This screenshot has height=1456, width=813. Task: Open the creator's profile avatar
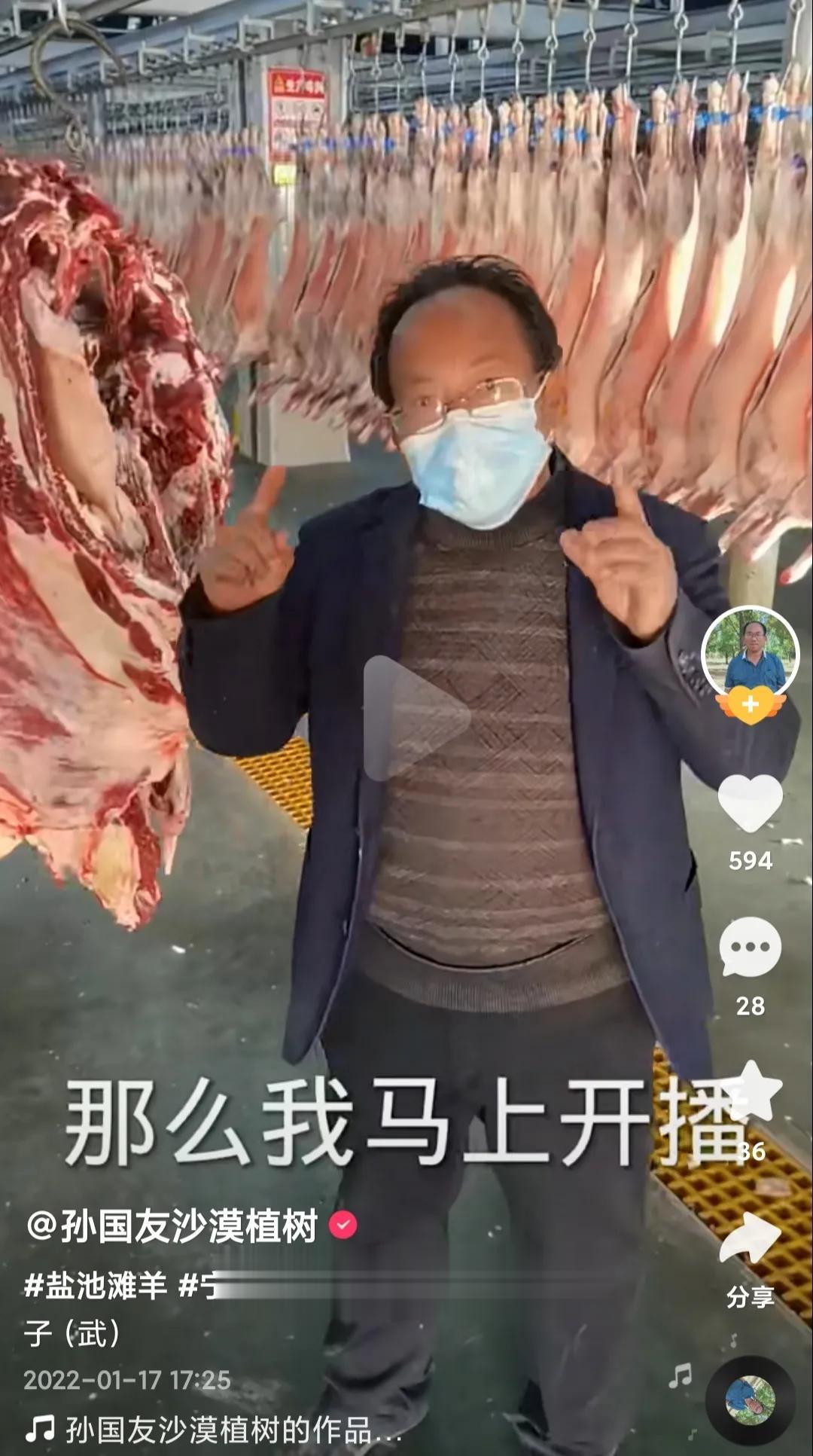point(750,653)
